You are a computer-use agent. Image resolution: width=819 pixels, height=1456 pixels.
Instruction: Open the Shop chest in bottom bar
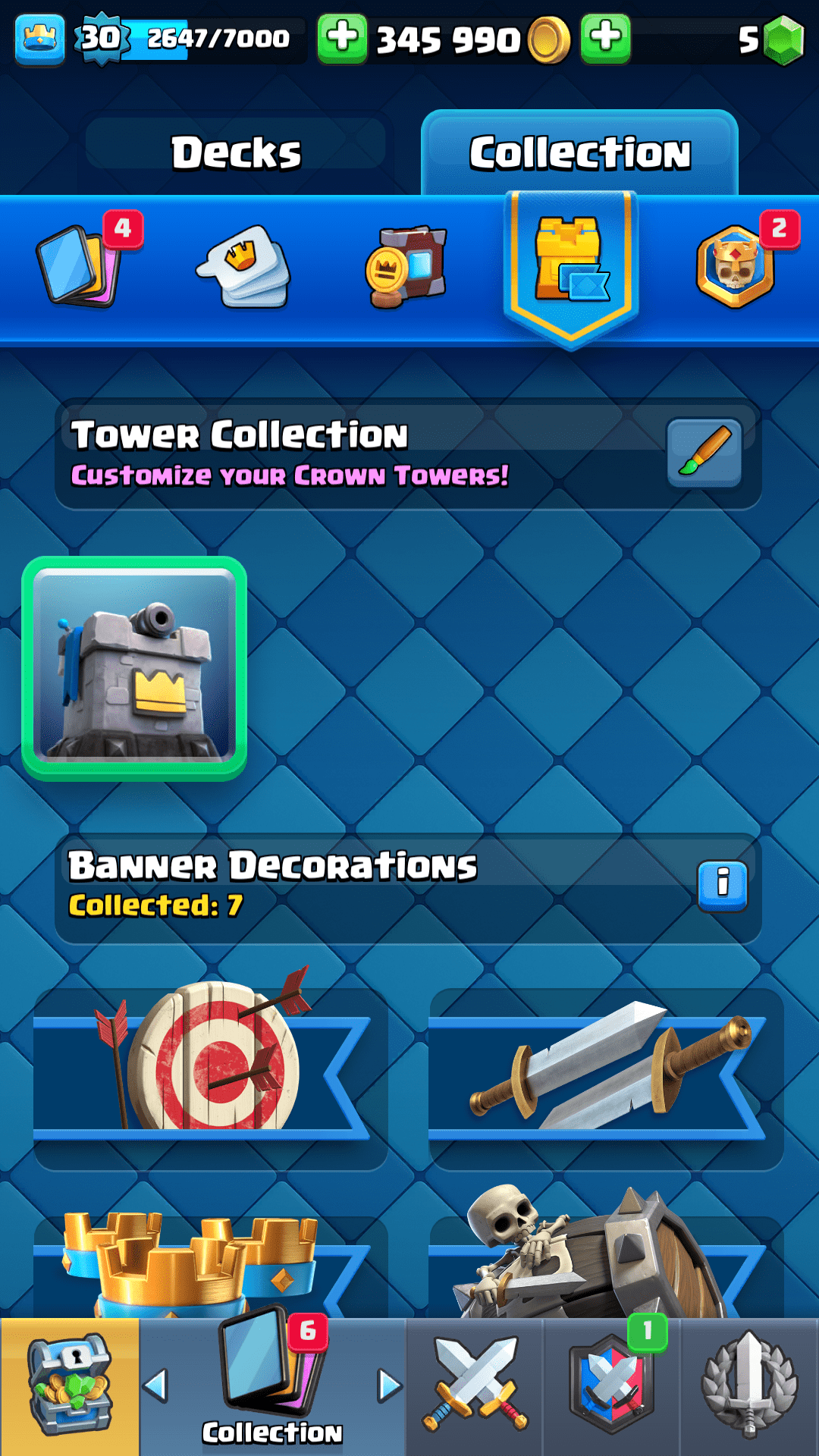pyautogui.click(x=70, y=1386)
